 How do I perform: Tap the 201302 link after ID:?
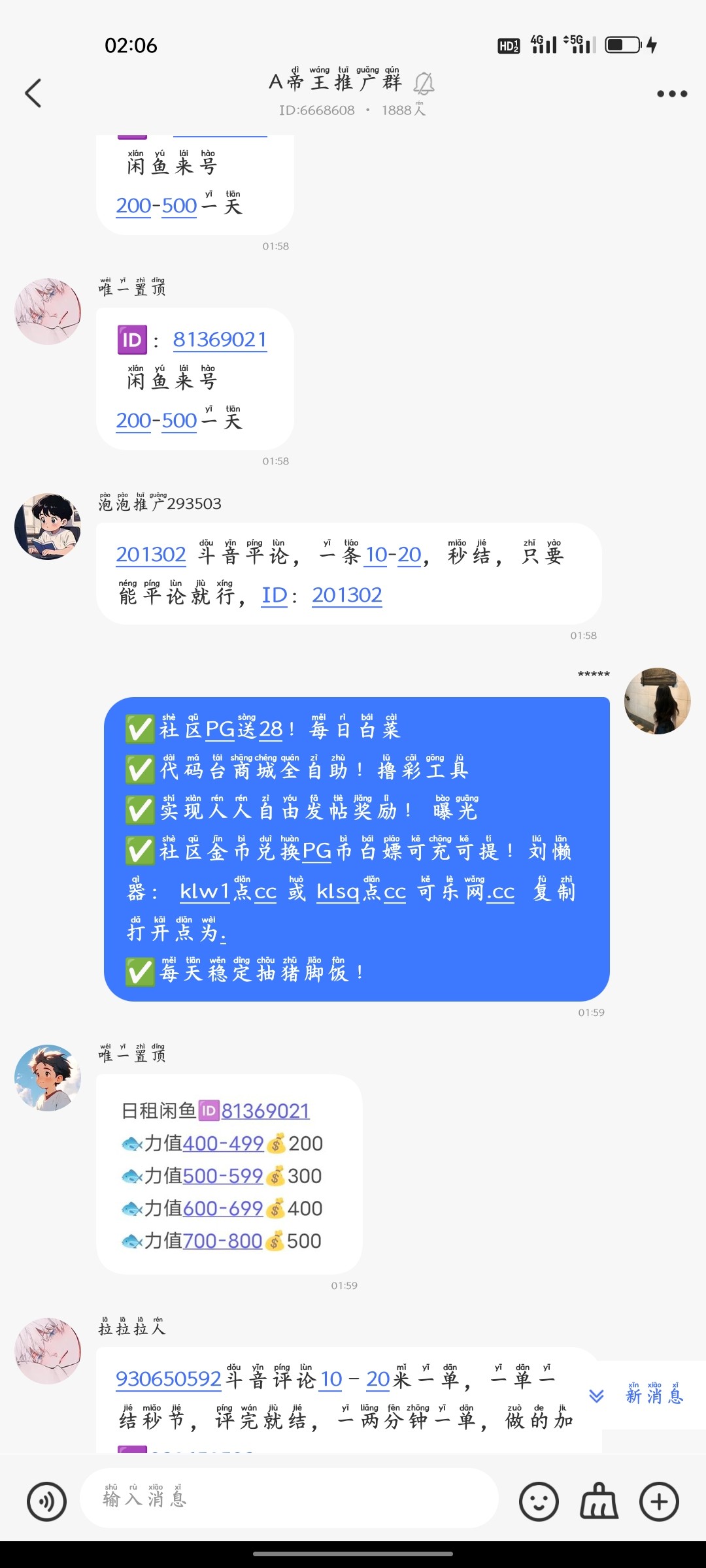(x=346, y=595)
